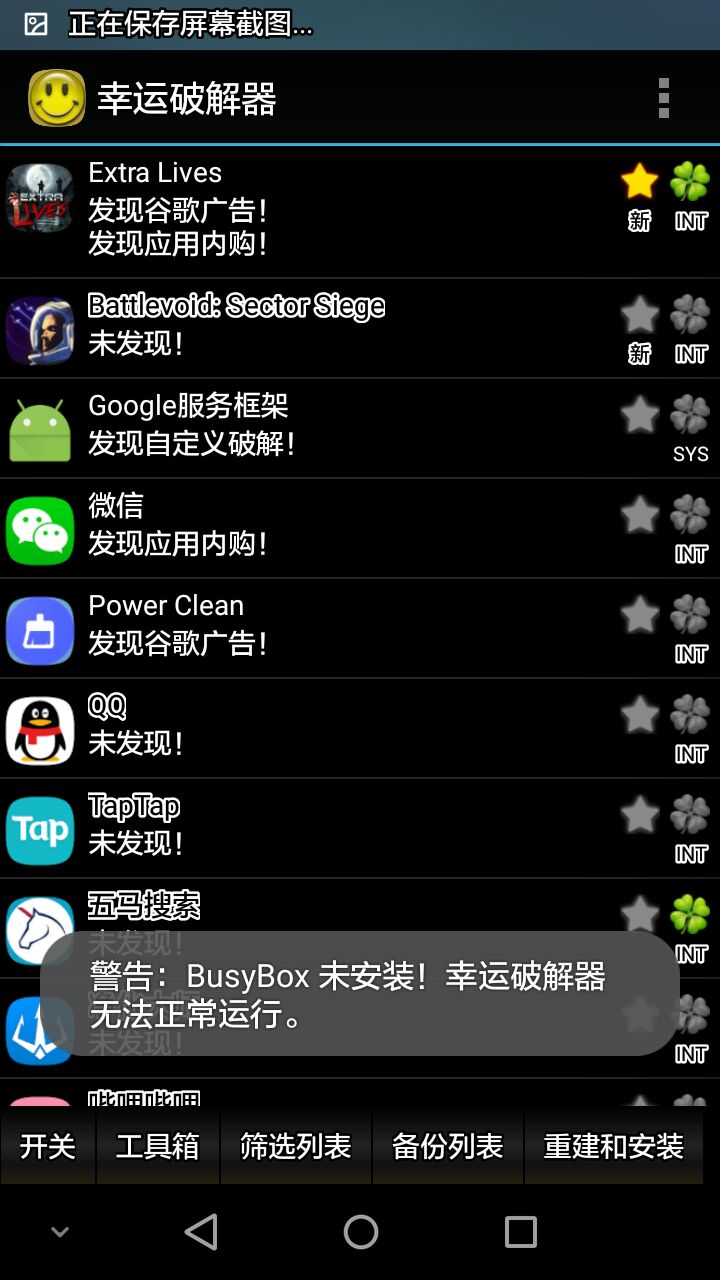The image size is (720, 1280).
Task: Open the Google服务框架 entry
Action: [300, 427]
